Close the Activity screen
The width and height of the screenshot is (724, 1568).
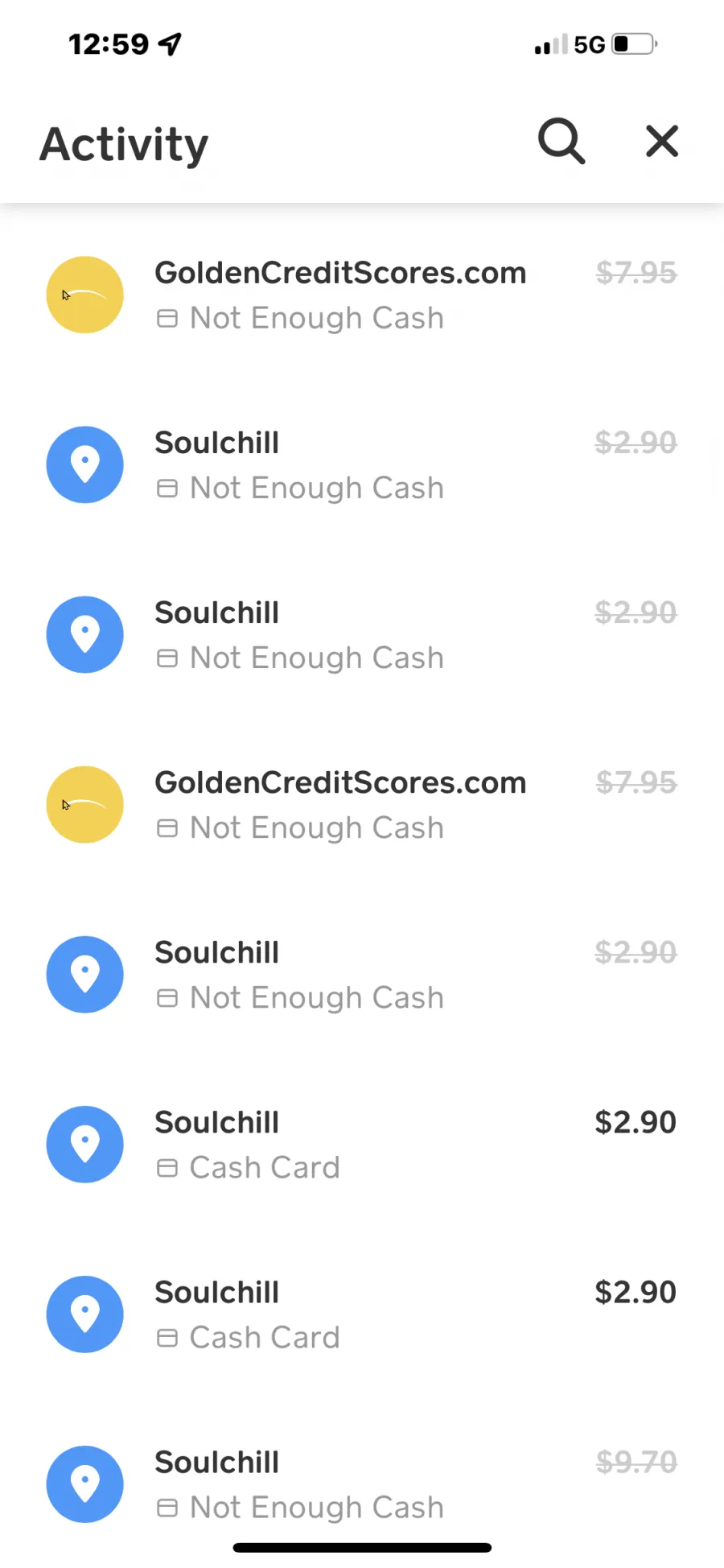click(x=662, y=142)
